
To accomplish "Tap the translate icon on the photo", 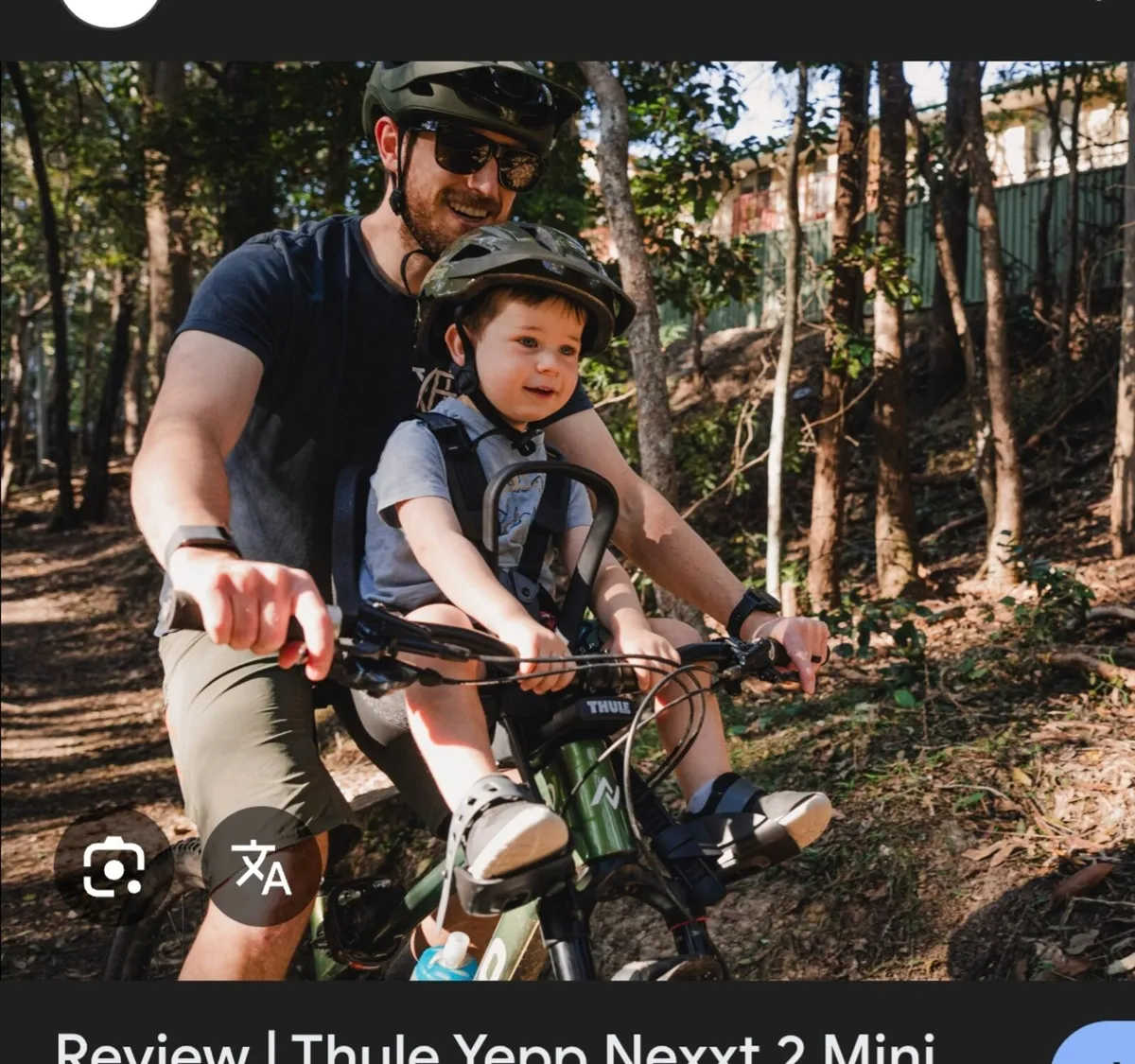I will click(x=262, y=865).
